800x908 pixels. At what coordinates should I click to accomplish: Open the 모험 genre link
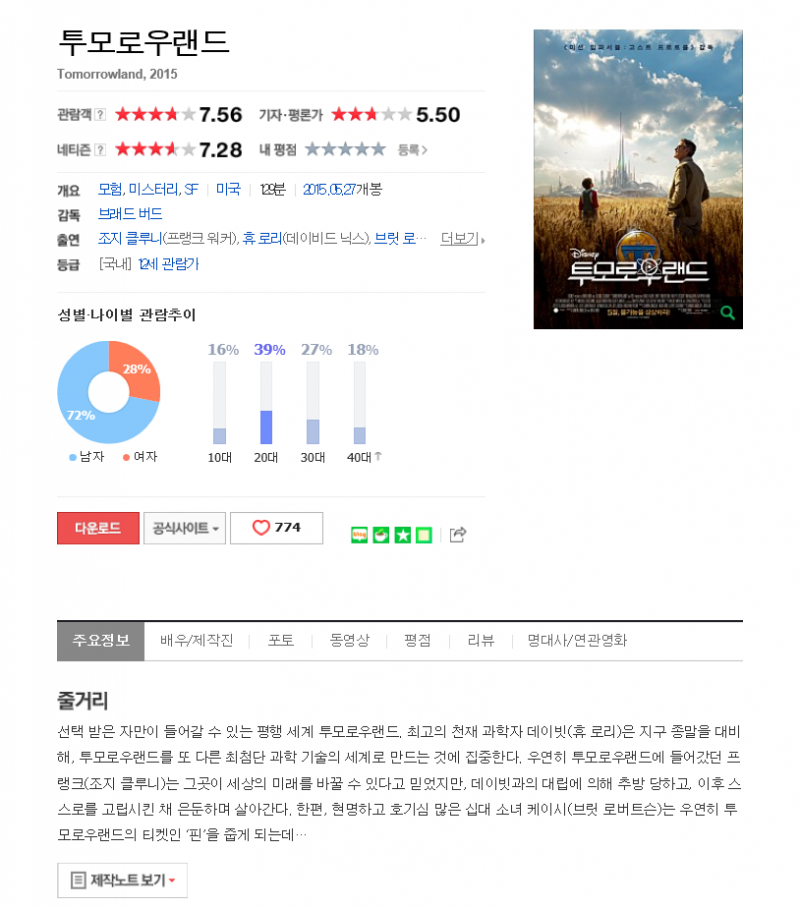click(x=110, y=189)
